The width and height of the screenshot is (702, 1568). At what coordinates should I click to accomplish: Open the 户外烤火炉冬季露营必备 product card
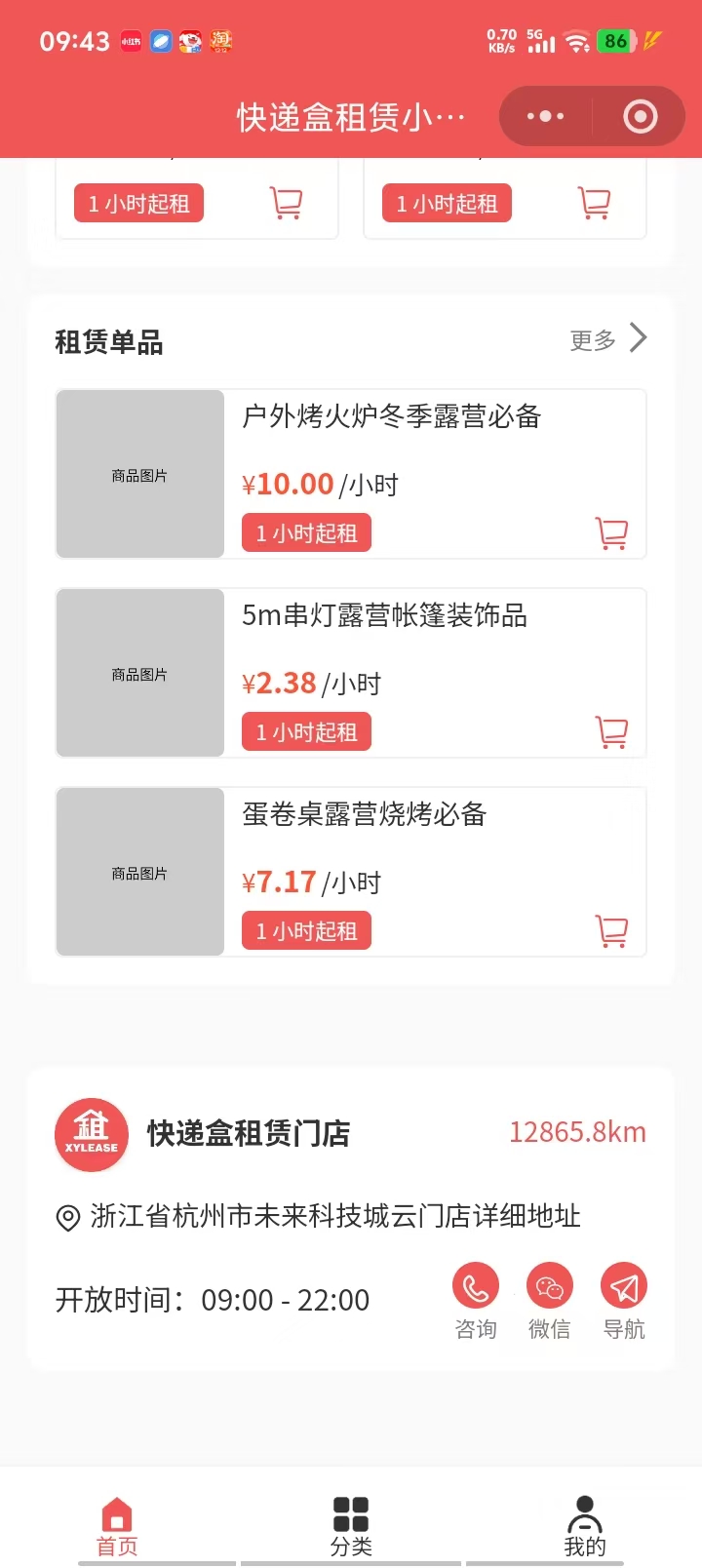(391, 417)
